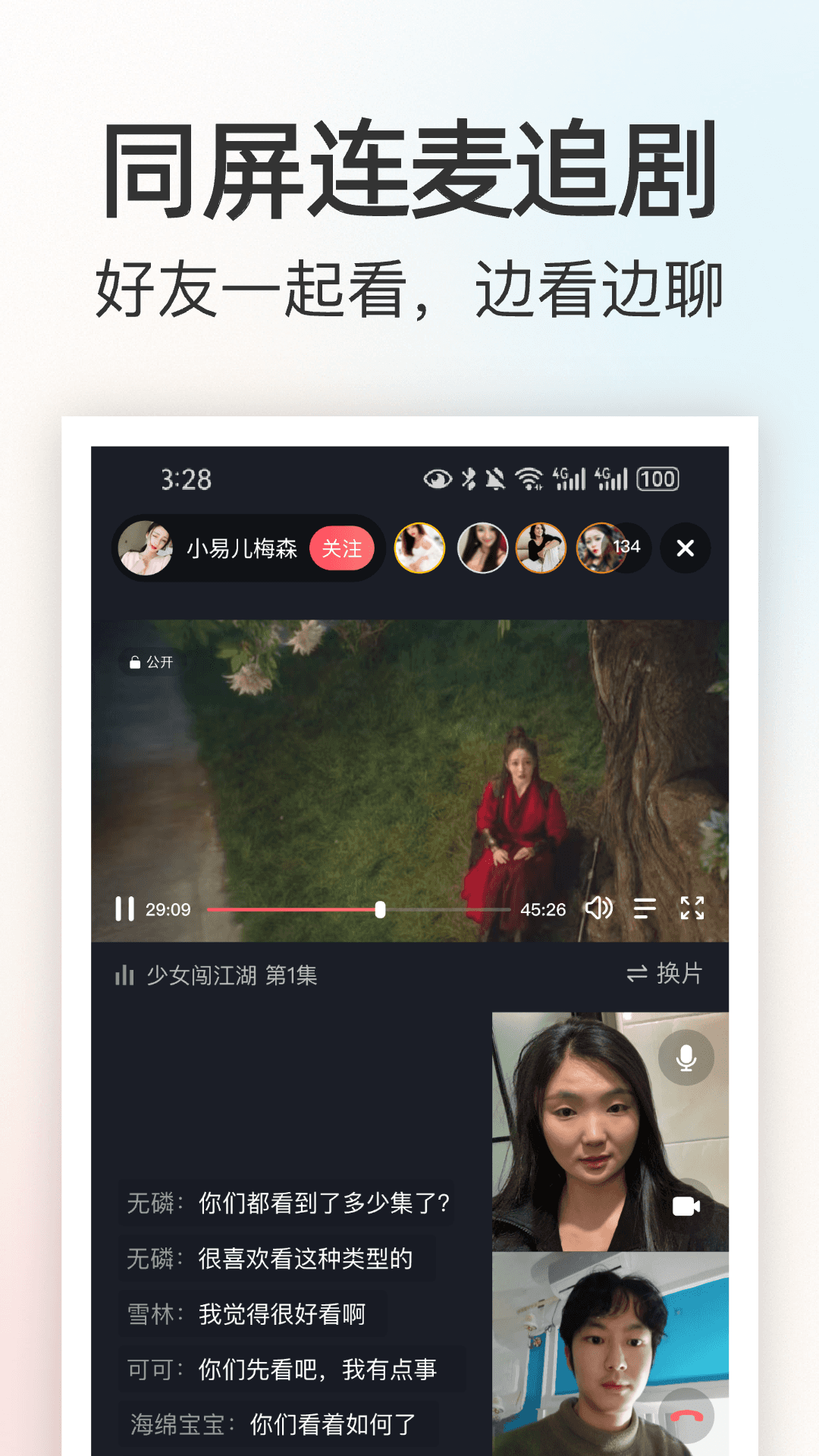Select the microphone icon on the video call
This screenshot has width=819, height=1456.
click(685, 1056)
